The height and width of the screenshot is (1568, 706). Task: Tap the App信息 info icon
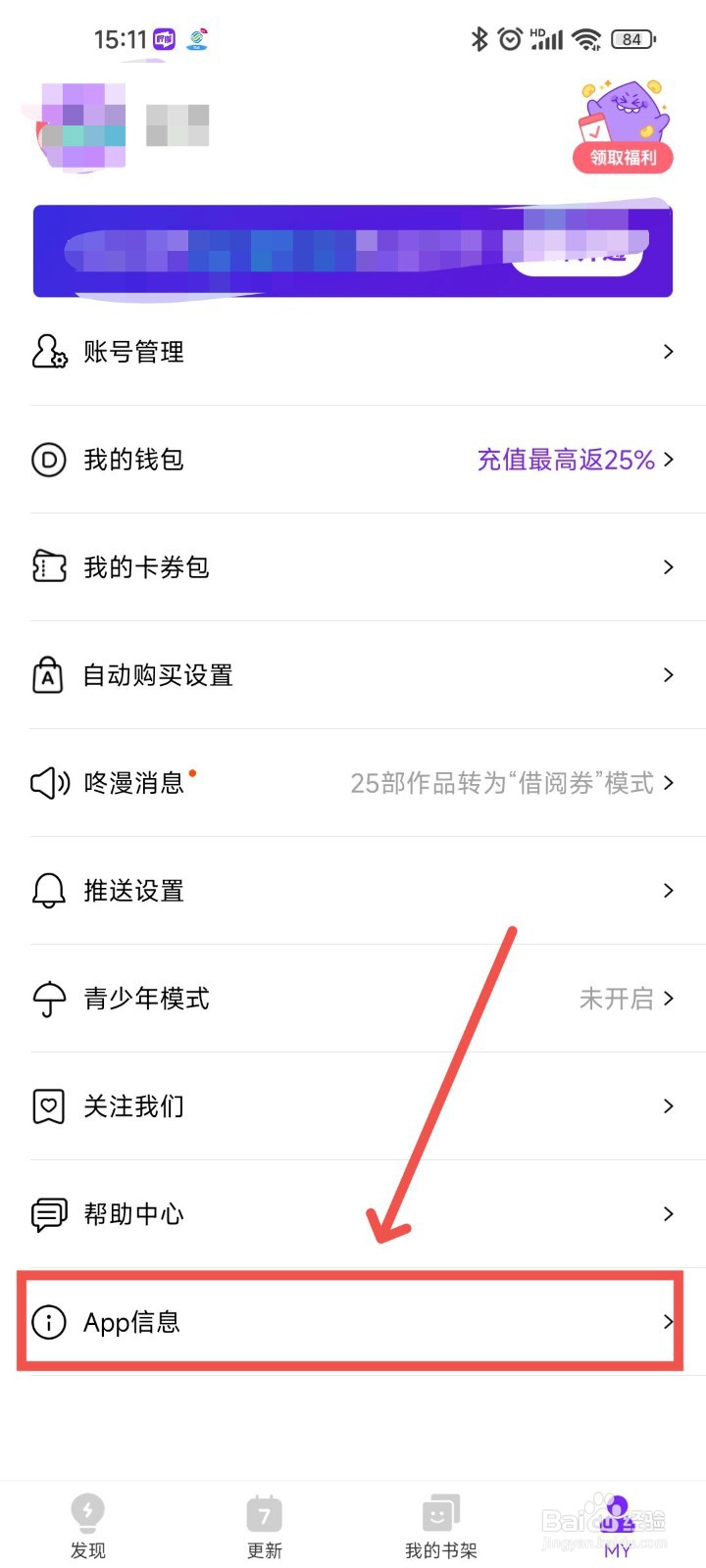pyautogui.click(x=49, y=1322)
